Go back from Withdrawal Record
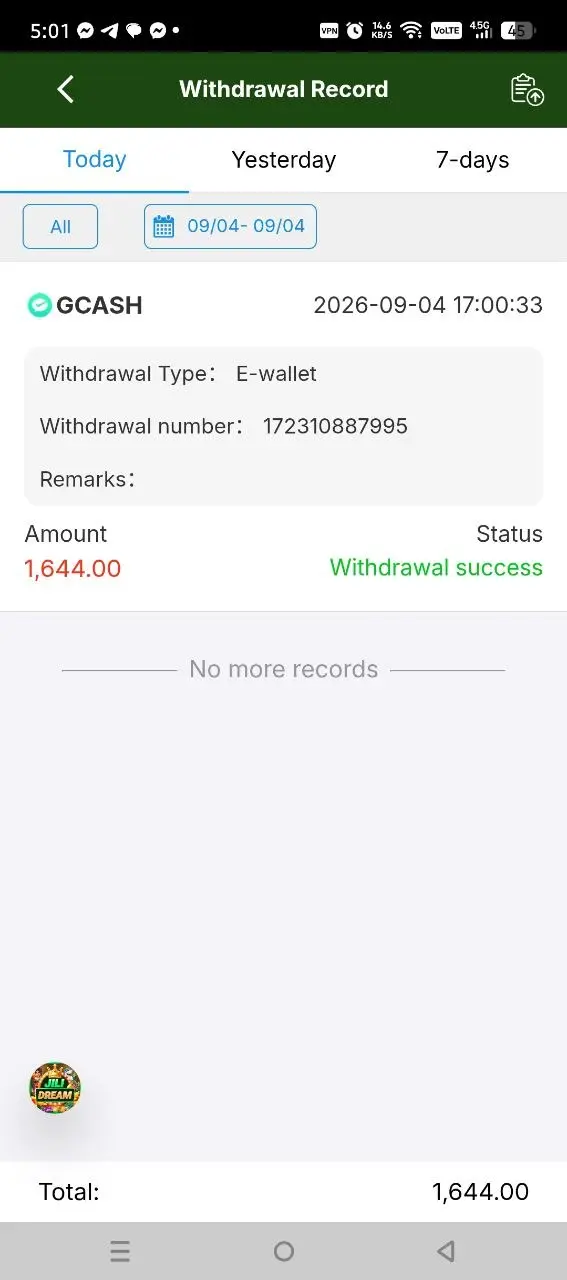 coord(66,89)
